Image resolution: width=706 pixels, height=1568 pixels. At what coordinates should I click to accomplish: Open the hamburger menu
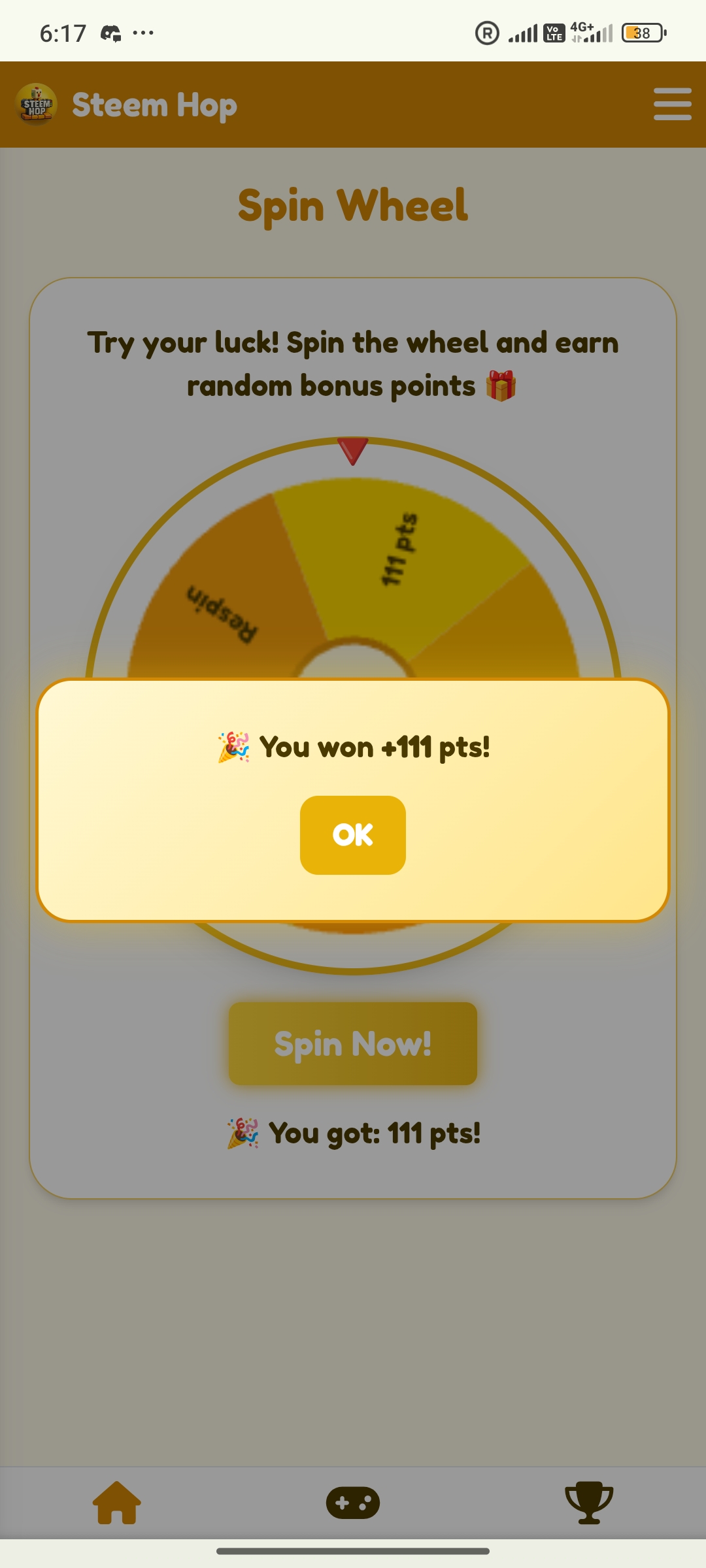(x=672, y=105)
